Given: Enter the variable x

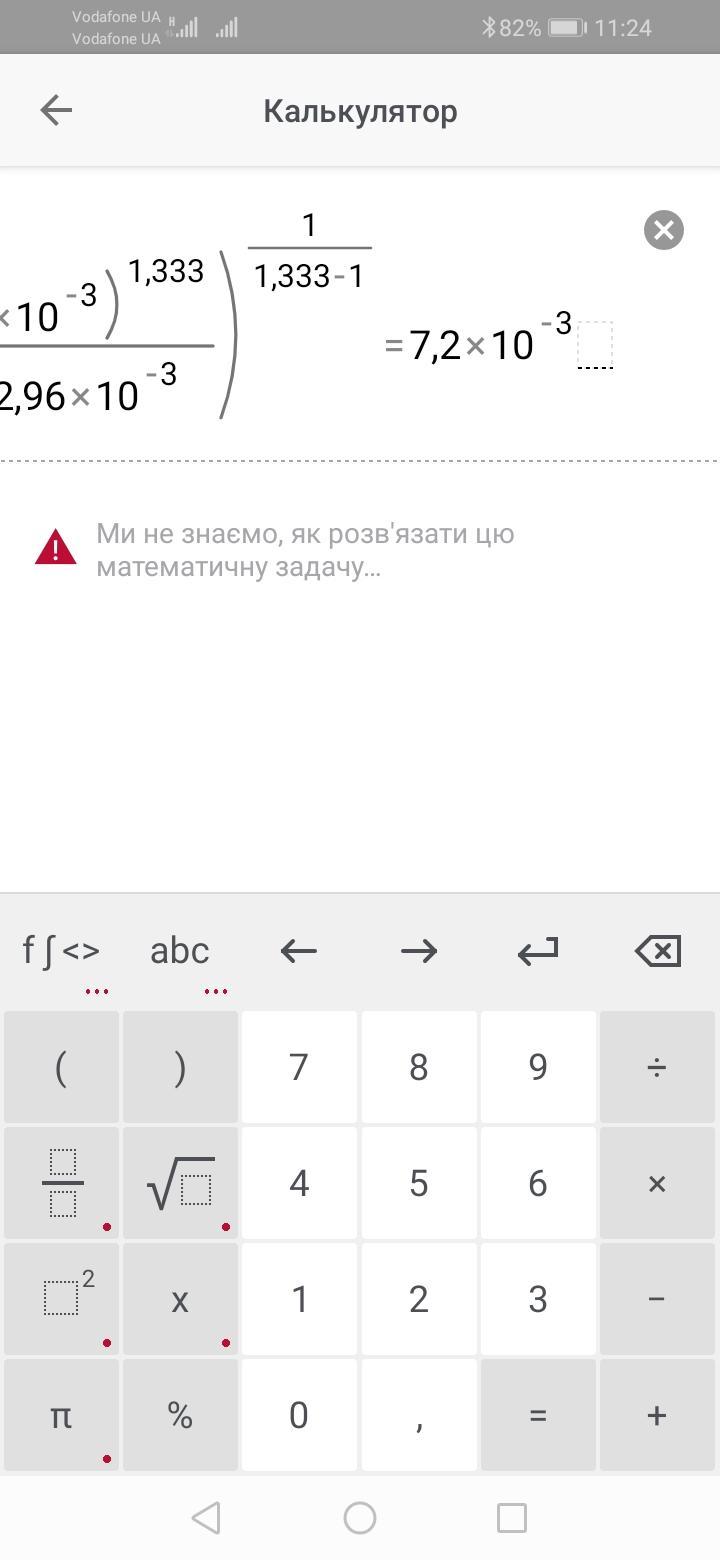Looking at the screenshot, I should coord(180,1299).
